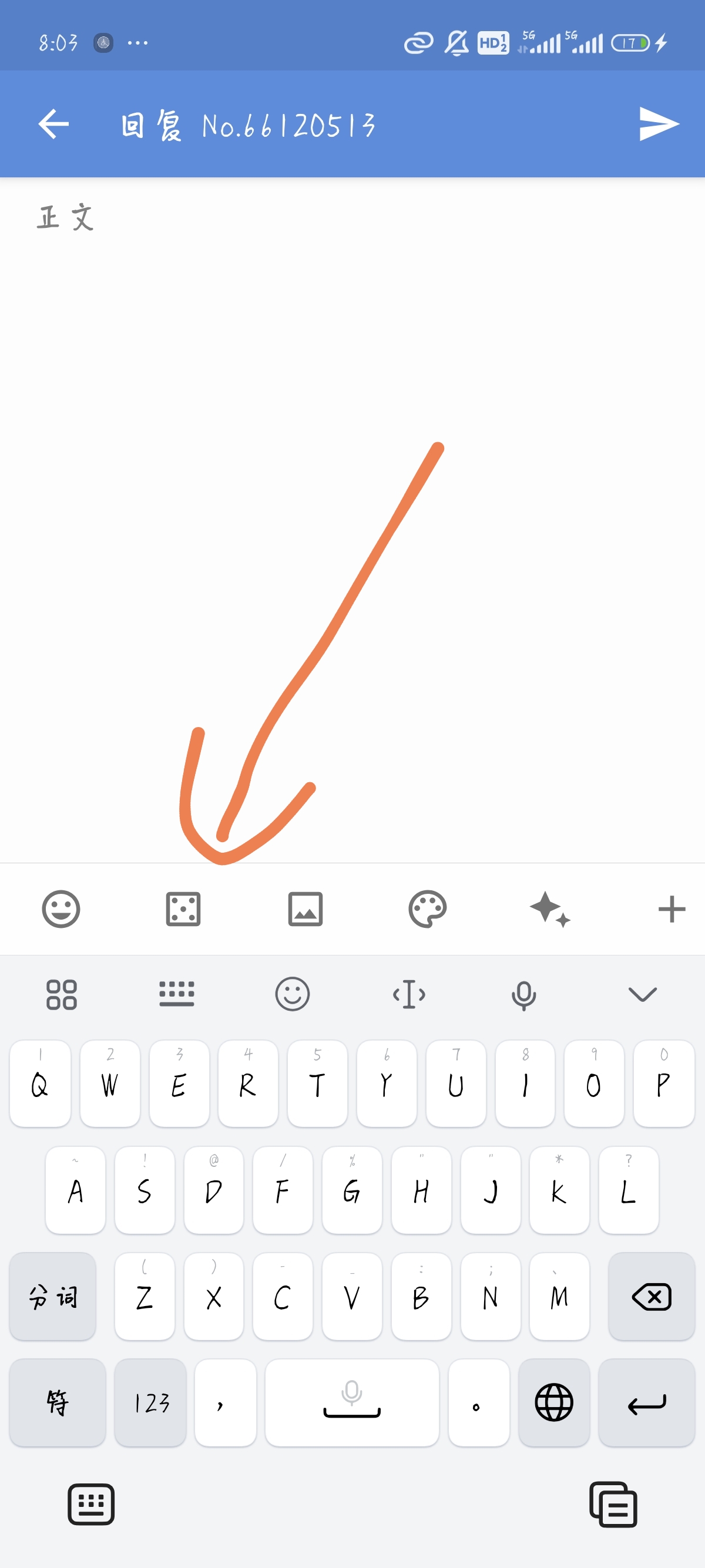This screenshot has height=1568, width=705.
Task: Open the clipboard icon below the keyboard
Action: click(x=612, y=1504)
